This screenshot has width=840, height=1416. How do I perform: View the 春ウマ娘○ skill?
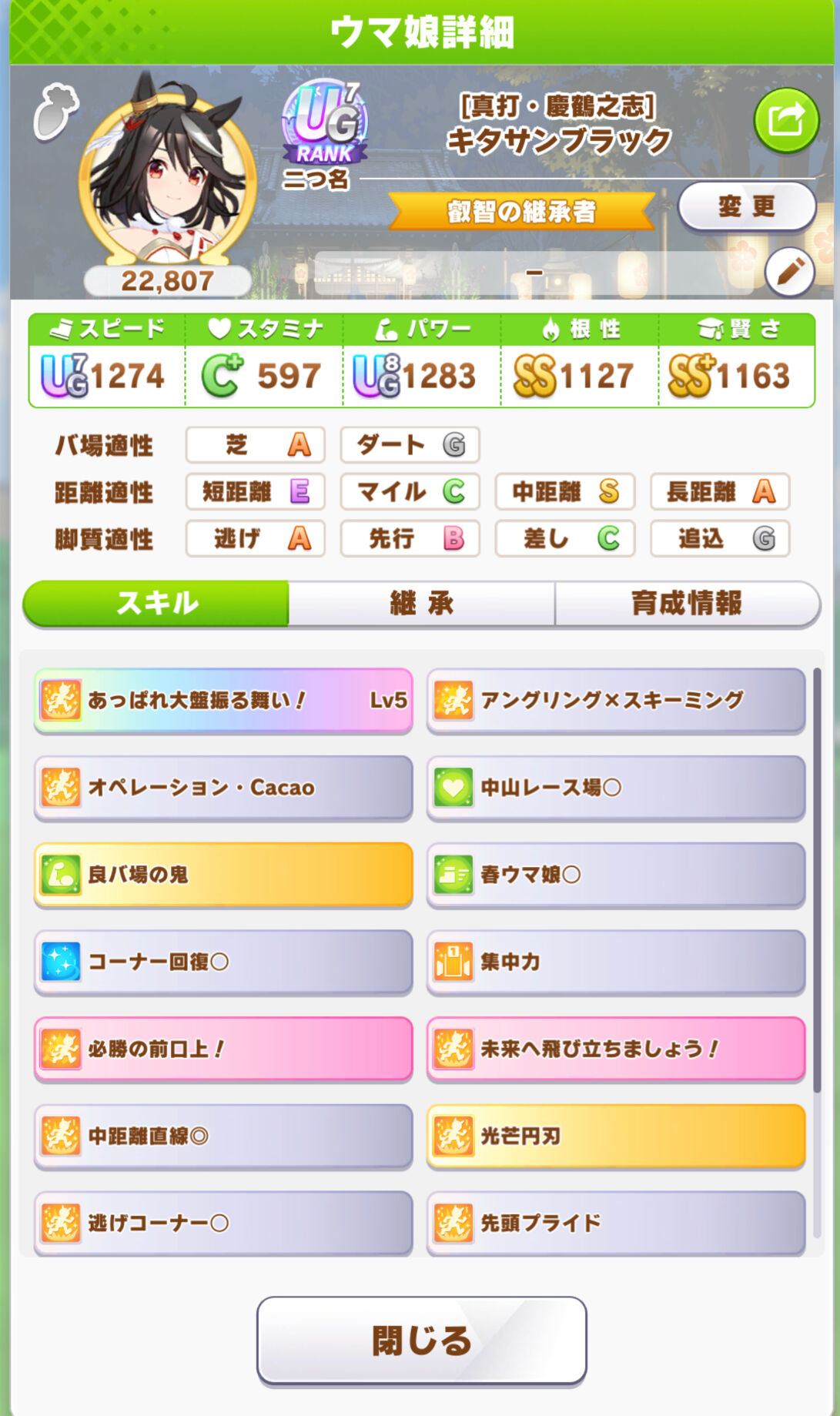pos(615,874)
